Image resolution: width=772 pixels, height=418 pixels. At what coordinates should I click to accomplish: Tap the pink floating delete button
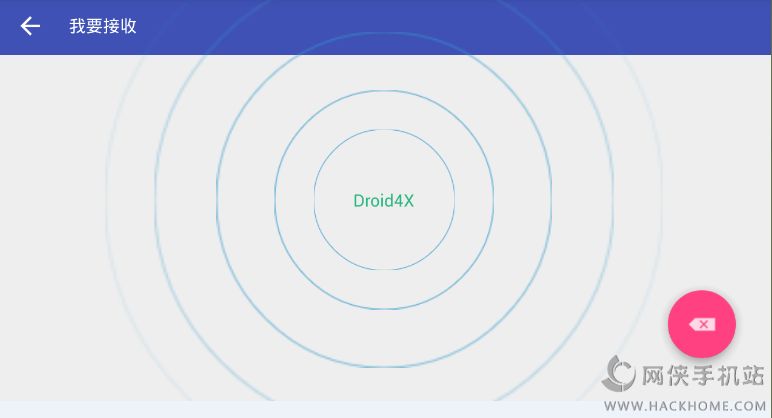click(702, 324)
